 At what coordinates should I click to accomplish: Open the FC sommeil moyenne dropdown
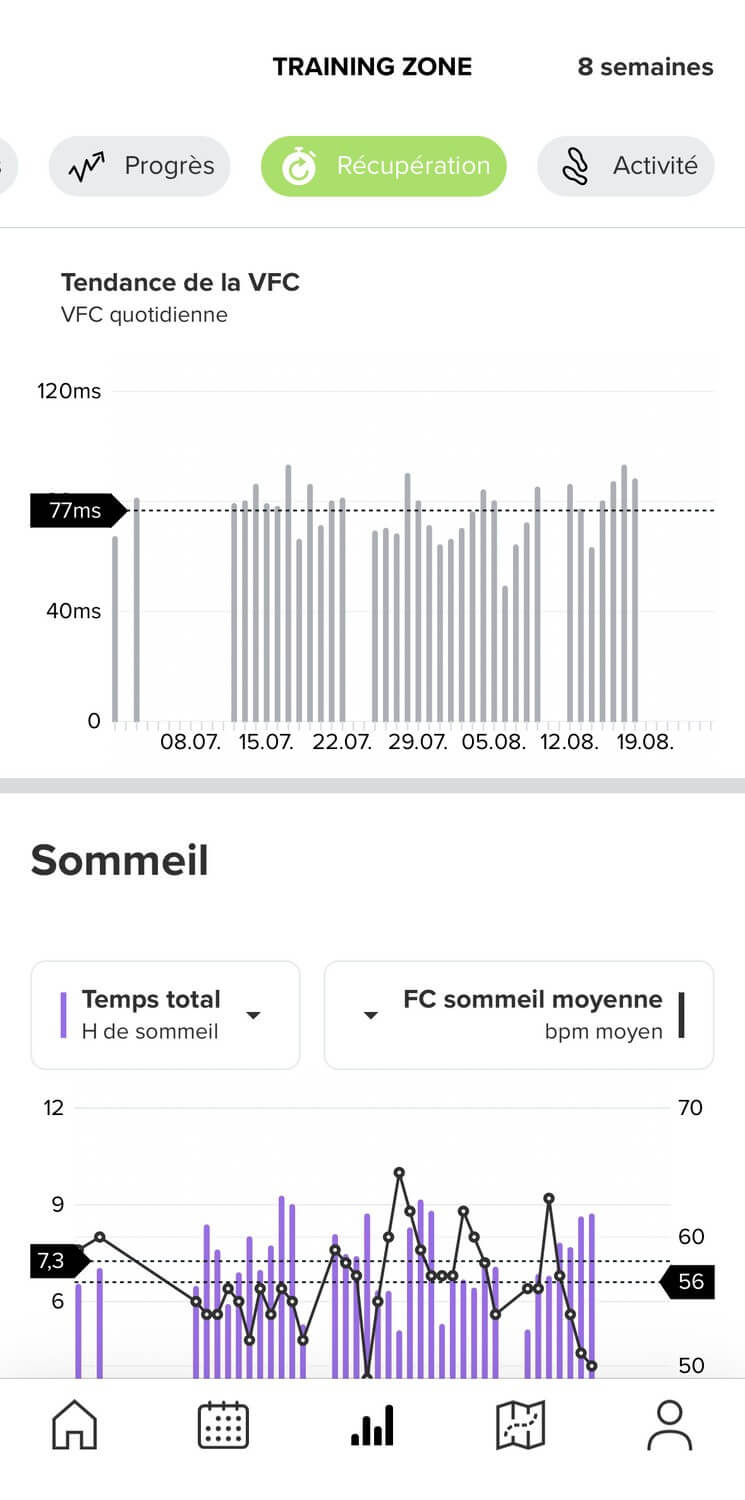click(x=518, y=1015)
